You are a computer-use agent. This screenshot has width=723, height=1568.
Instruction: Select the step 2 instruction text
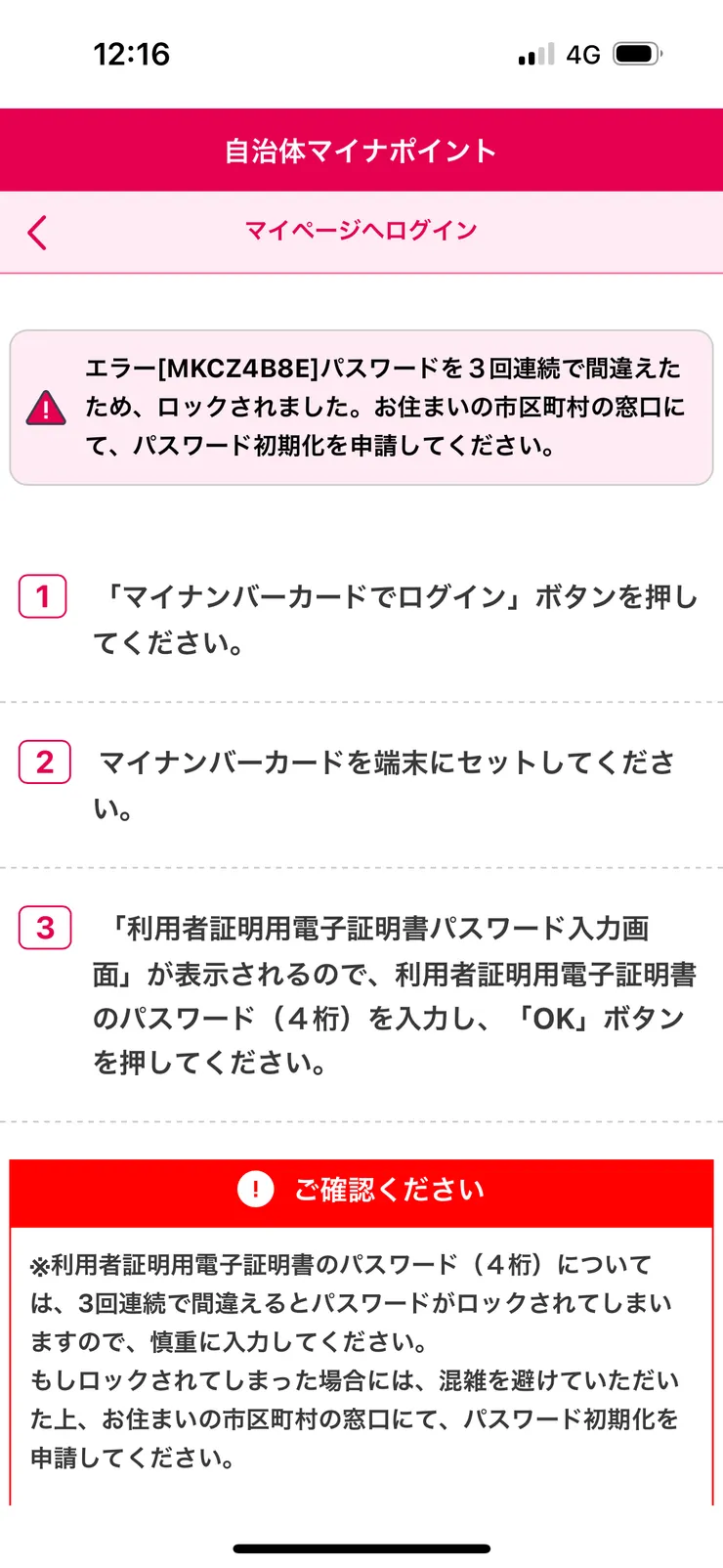coord(391,785)
